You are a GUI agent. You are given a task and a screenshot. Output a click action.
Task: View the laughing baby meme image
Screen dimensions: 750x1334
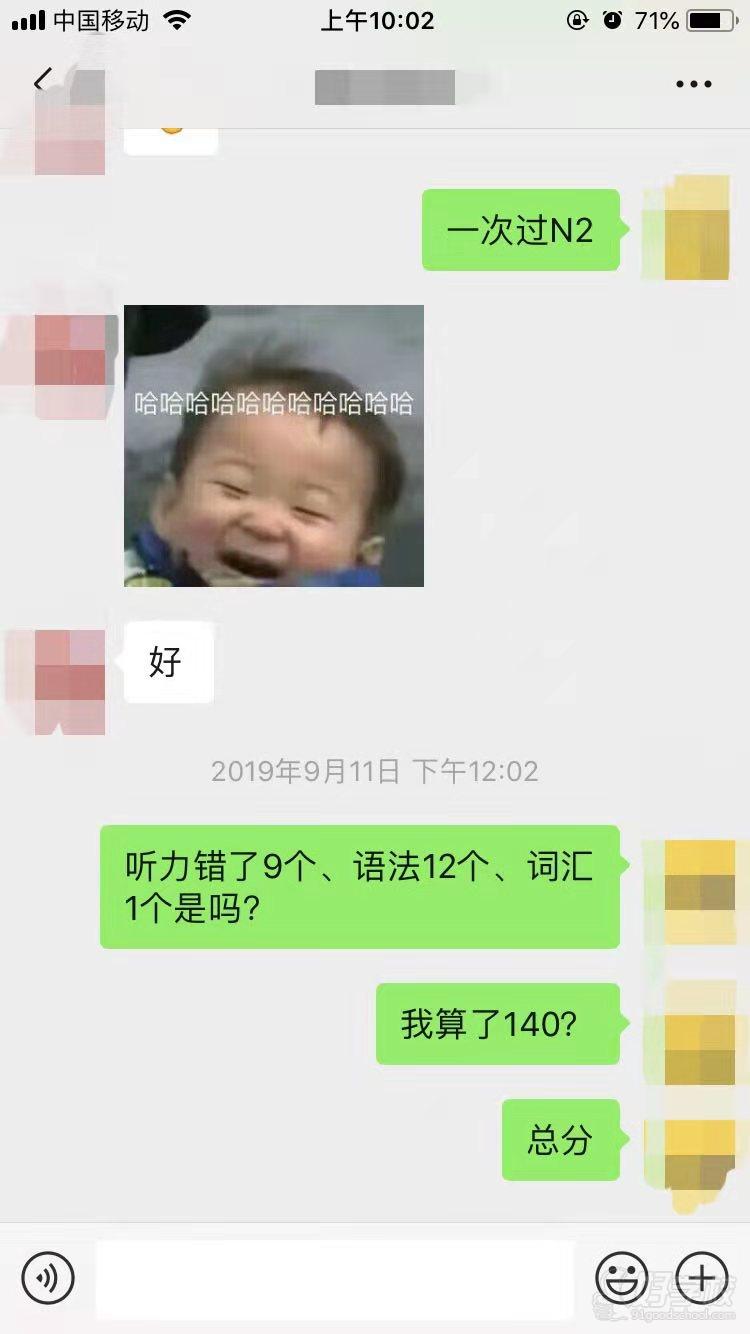pyautogui.click(x=274, y=446)
